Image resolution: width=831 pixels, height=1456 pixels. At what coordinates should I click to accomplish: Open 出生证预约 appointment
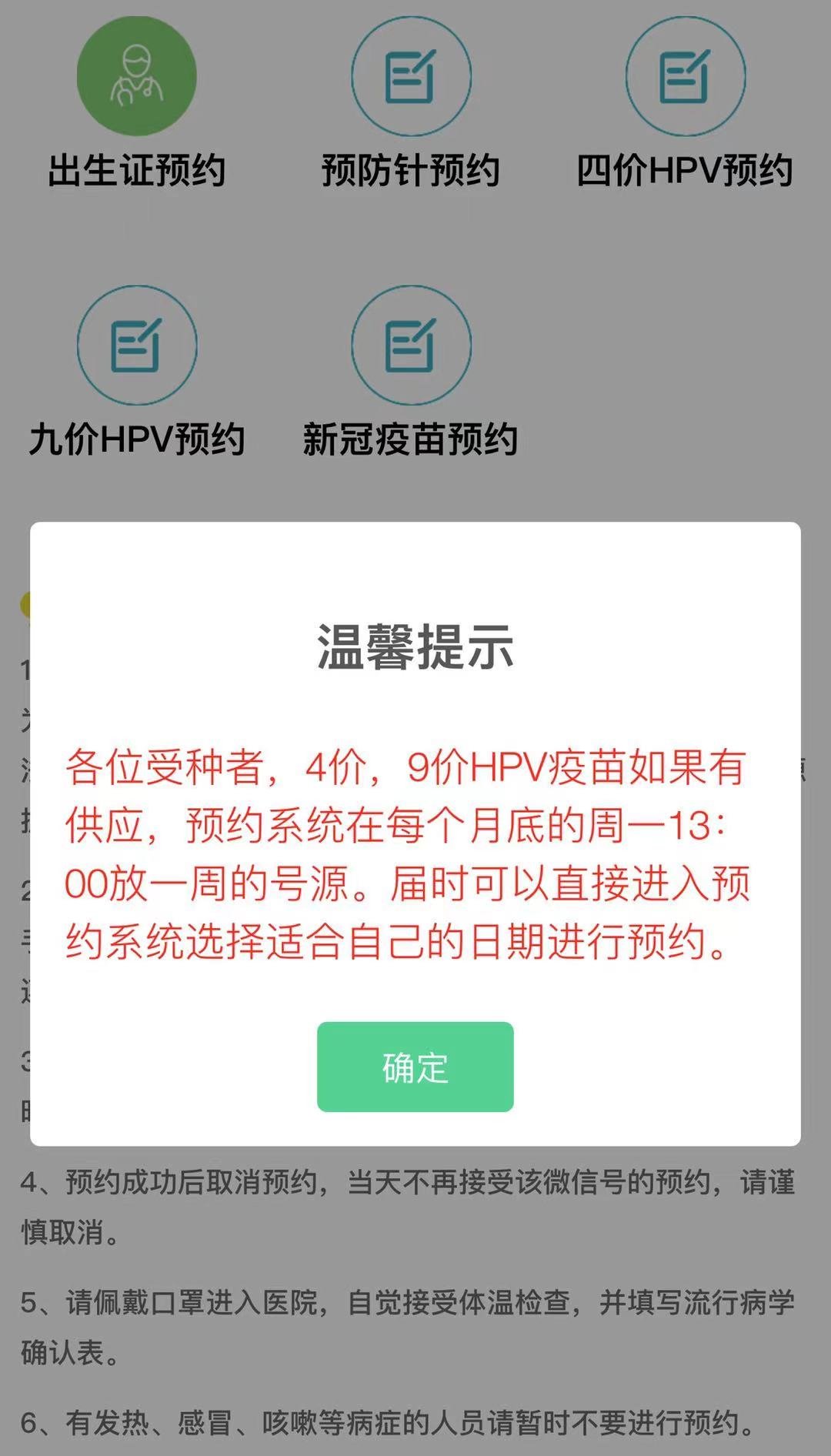coord(136,77)
